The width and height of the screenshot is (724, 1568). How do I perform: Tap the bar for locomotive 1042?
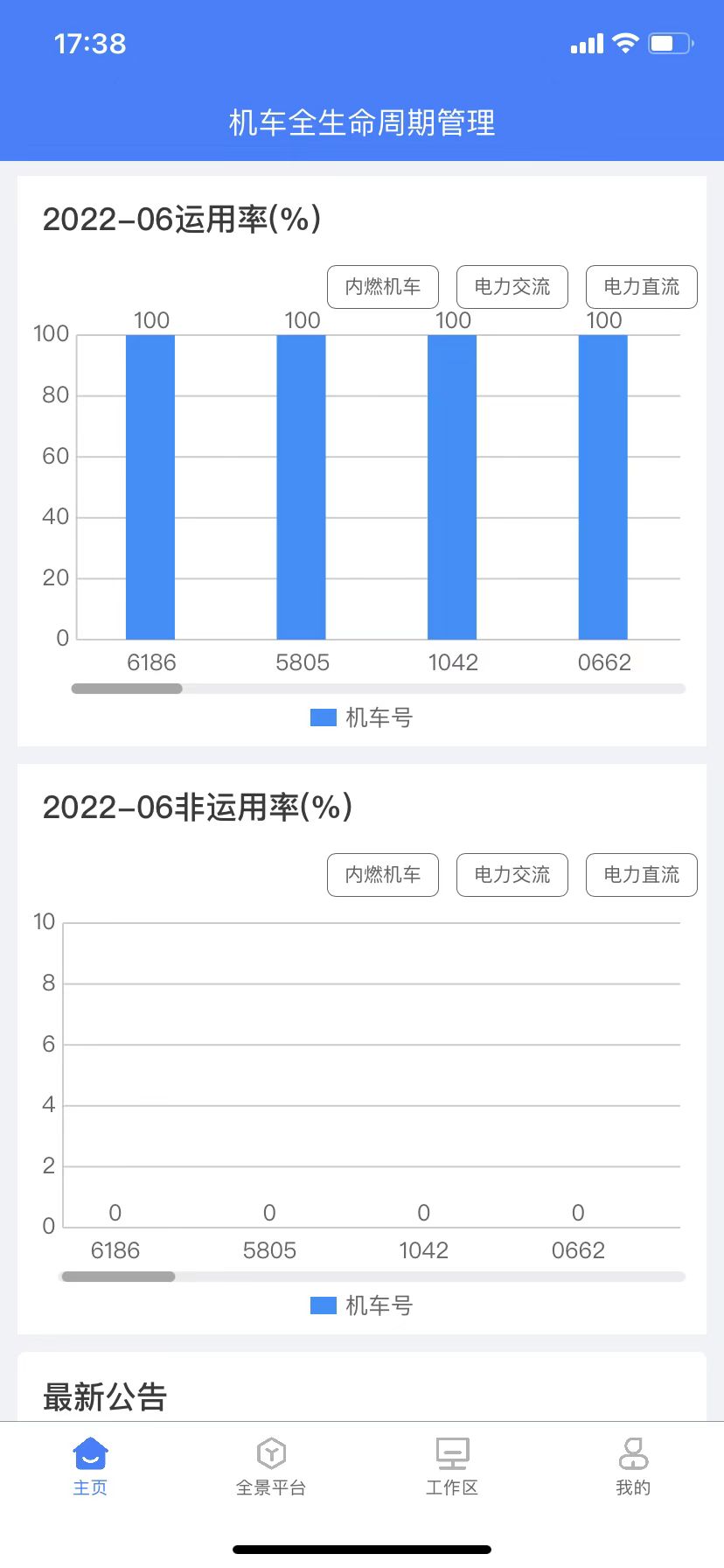452,486
